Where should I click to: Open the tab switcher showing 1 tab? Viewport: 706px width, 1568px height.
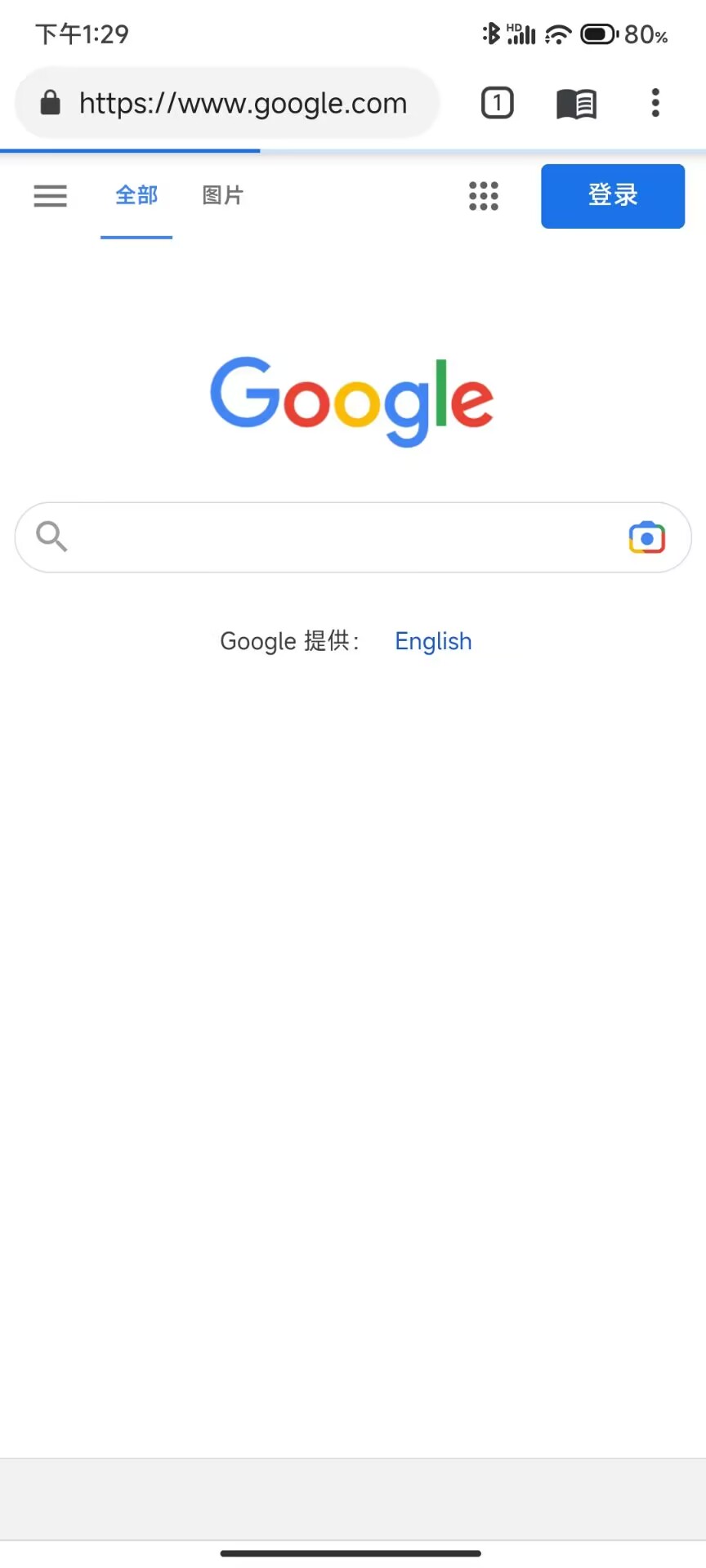click(x=497, y=104)
